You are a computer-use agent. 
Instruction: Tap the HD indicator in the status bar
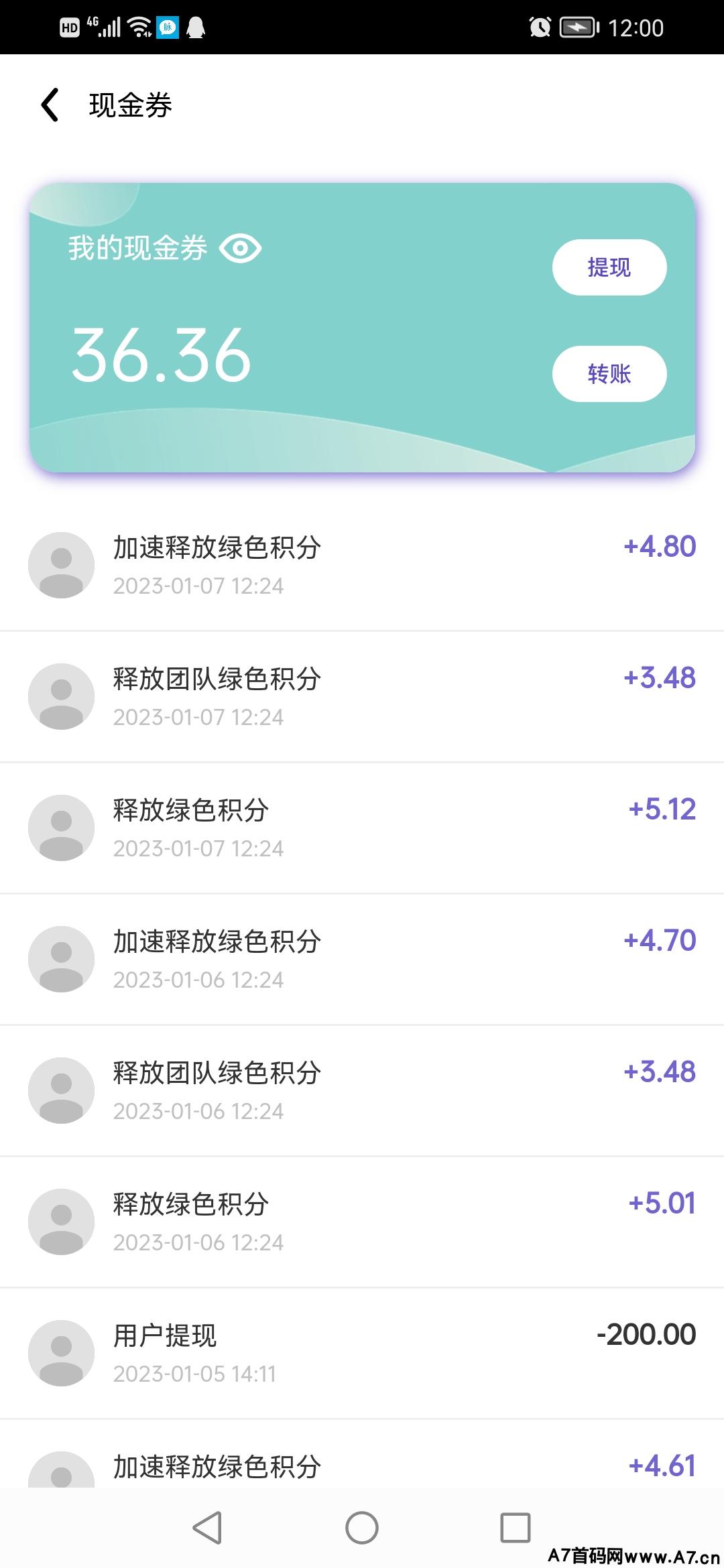coord(69,27)
